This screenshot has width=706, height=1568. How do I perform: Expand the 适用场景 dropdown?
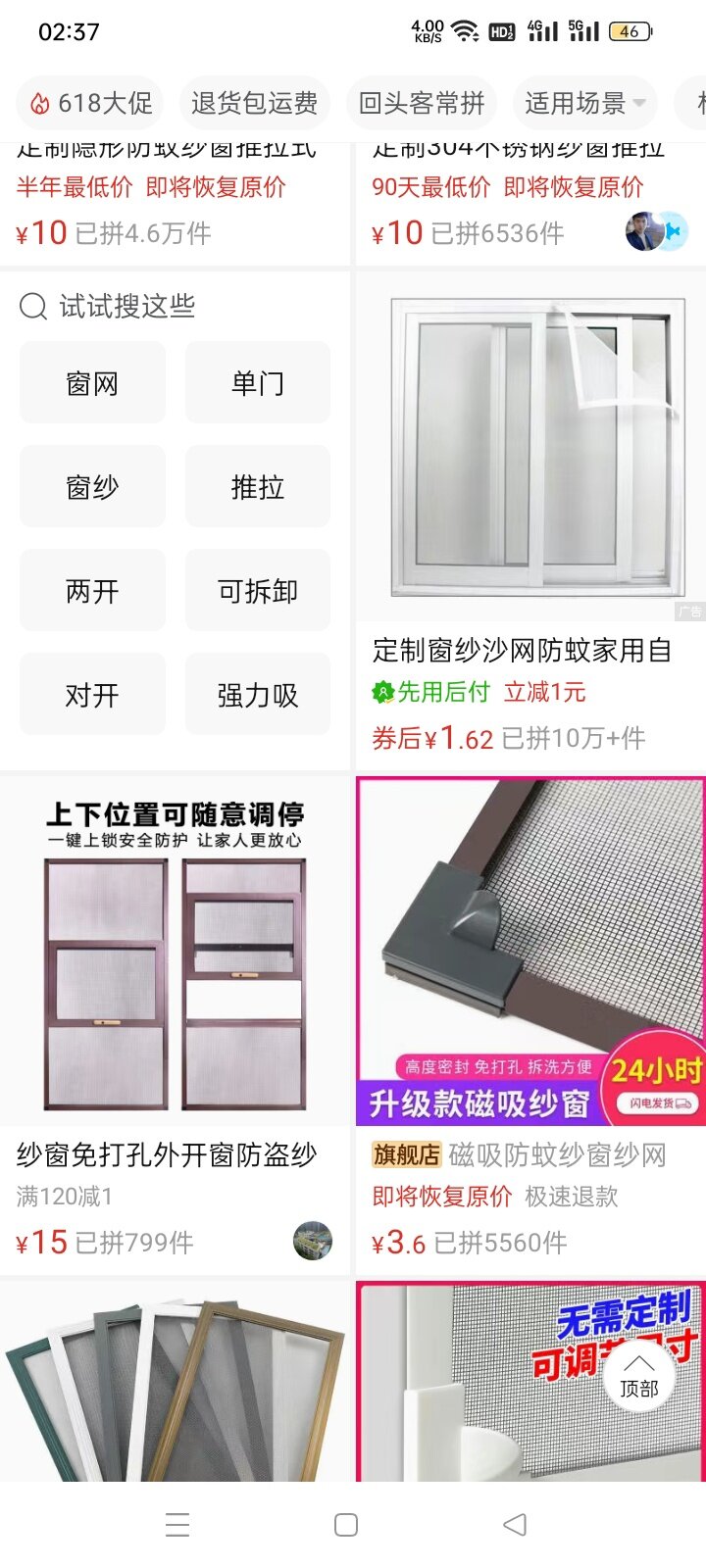click(584, 103)
